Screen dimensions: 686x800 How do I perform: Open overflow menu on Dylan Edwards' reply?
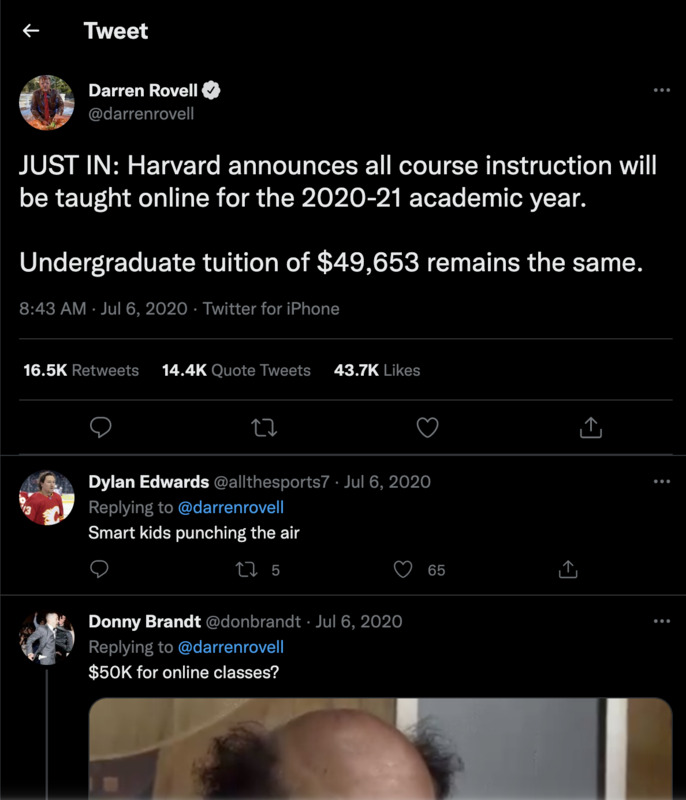(660, 481)
